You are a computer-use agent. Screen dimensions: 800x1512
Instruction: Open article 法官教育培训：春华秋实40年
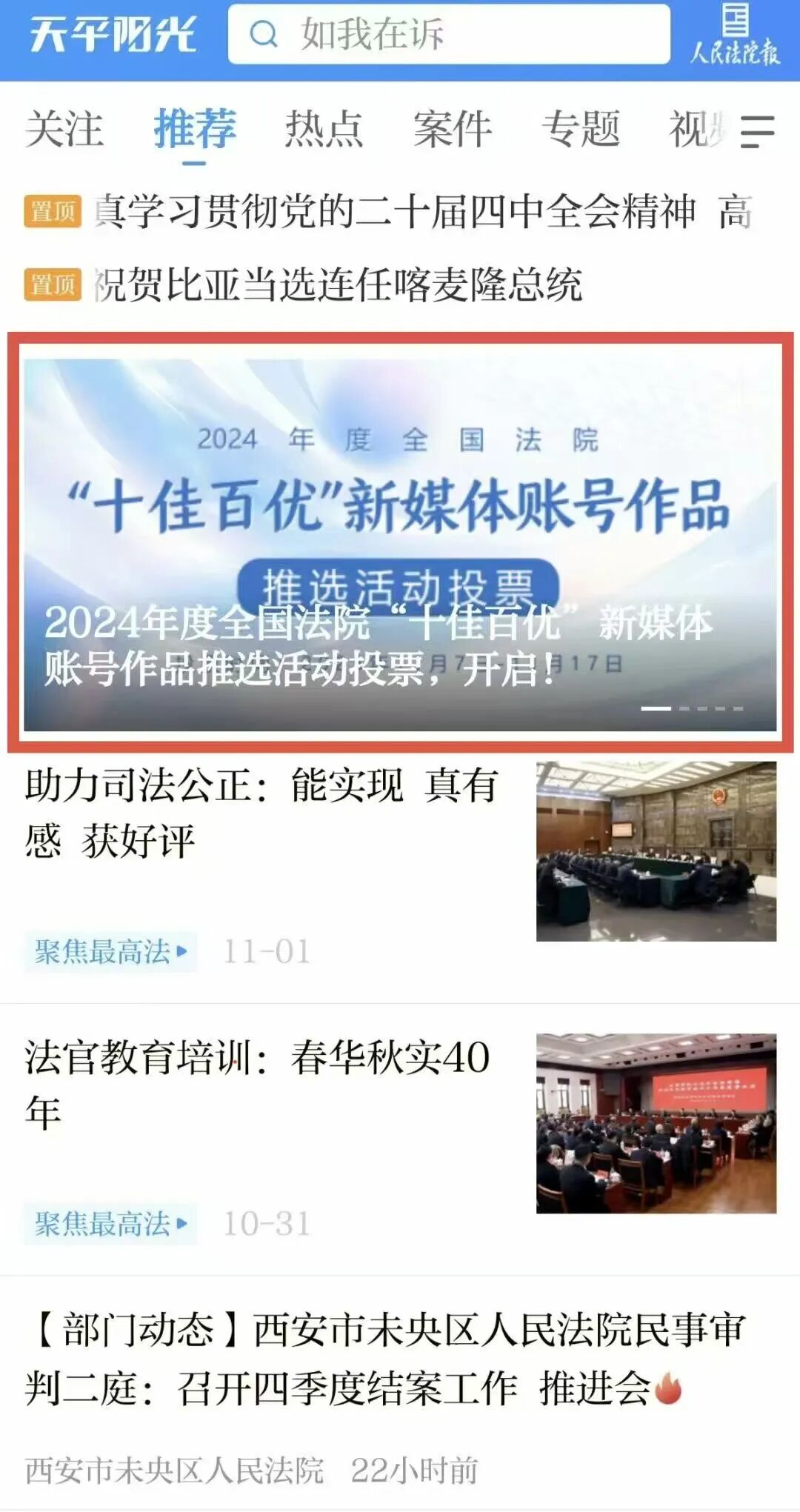(257, 1084)
